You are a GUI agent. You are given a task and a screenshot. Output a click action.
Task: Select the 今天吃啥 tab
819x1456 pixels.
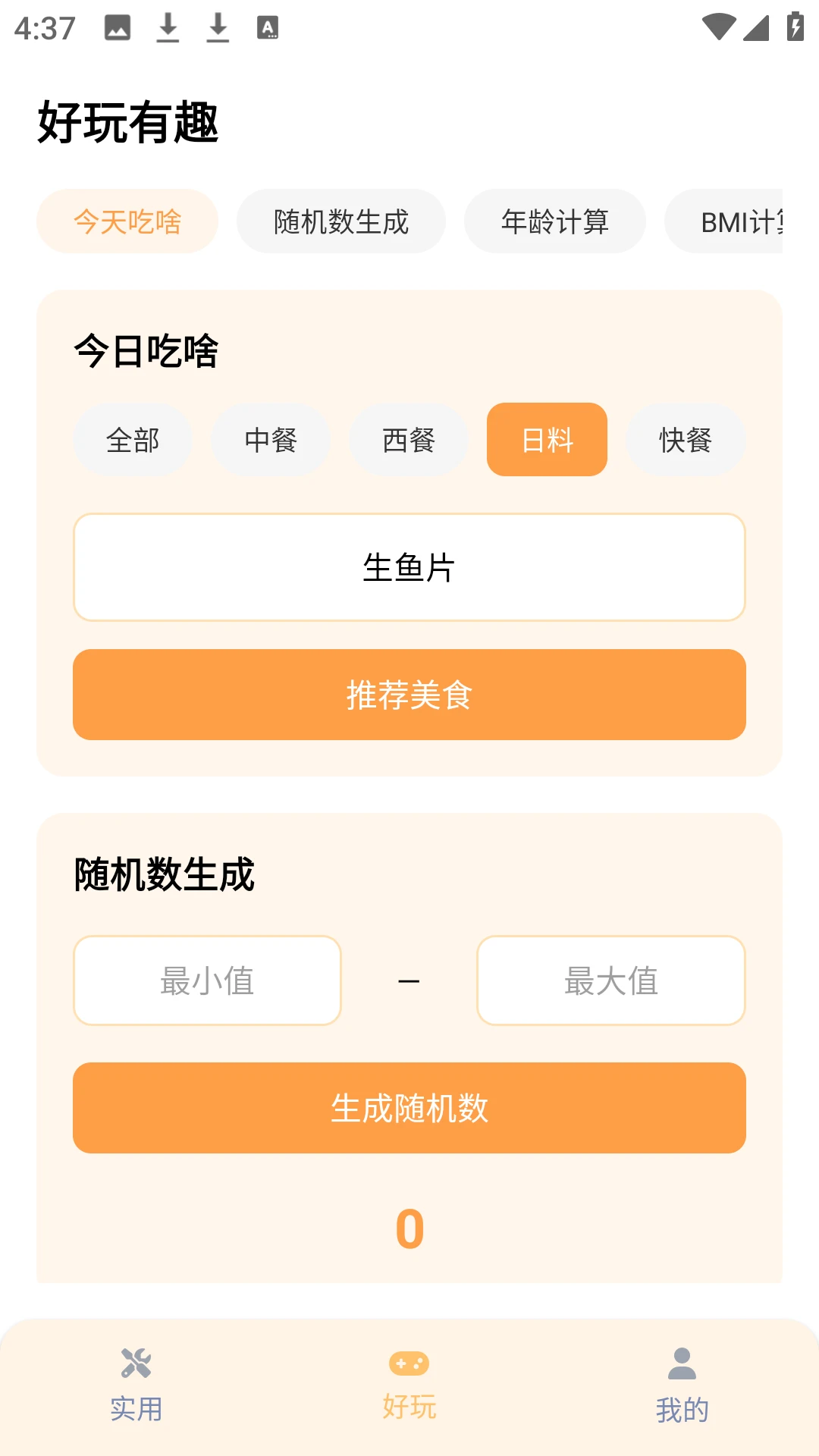click(x=126, y=221)
